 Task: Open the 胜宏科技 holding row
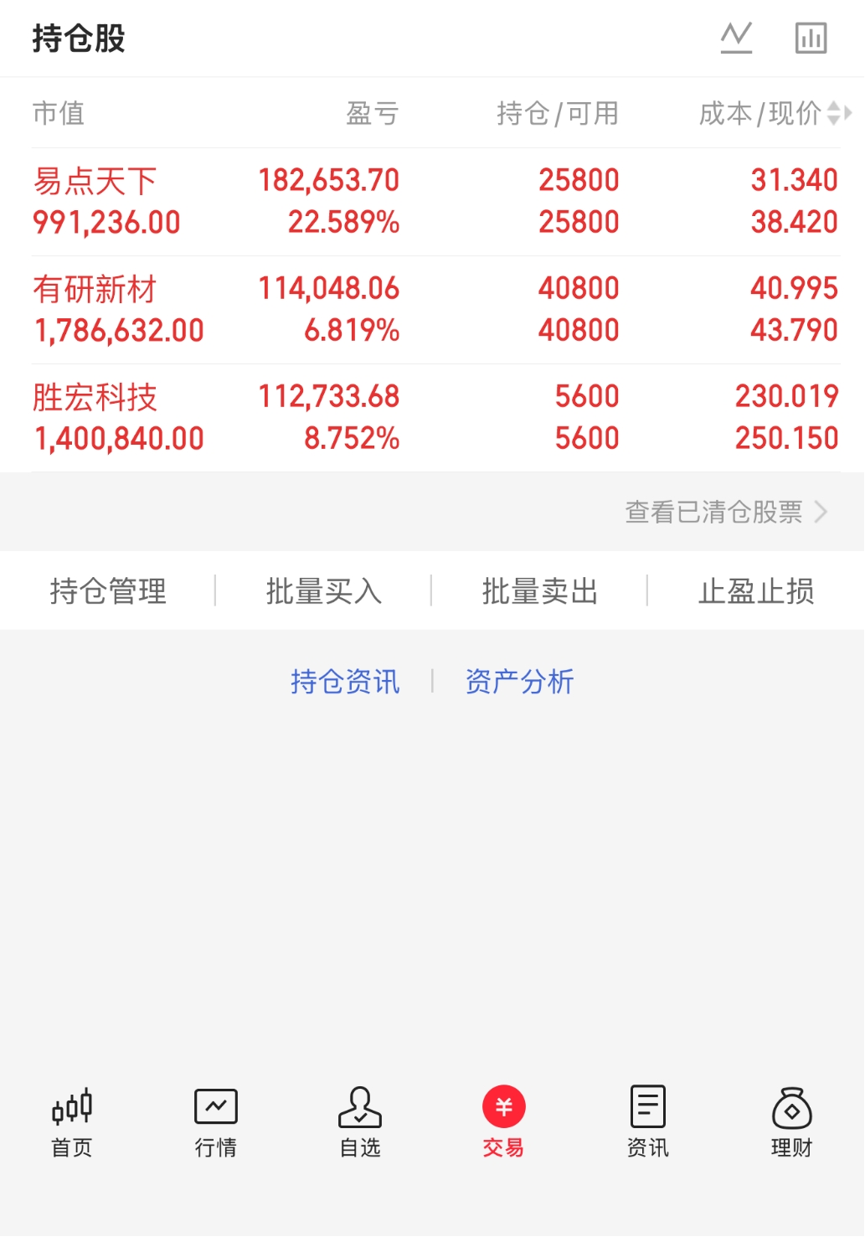click(x=432, y=418)
